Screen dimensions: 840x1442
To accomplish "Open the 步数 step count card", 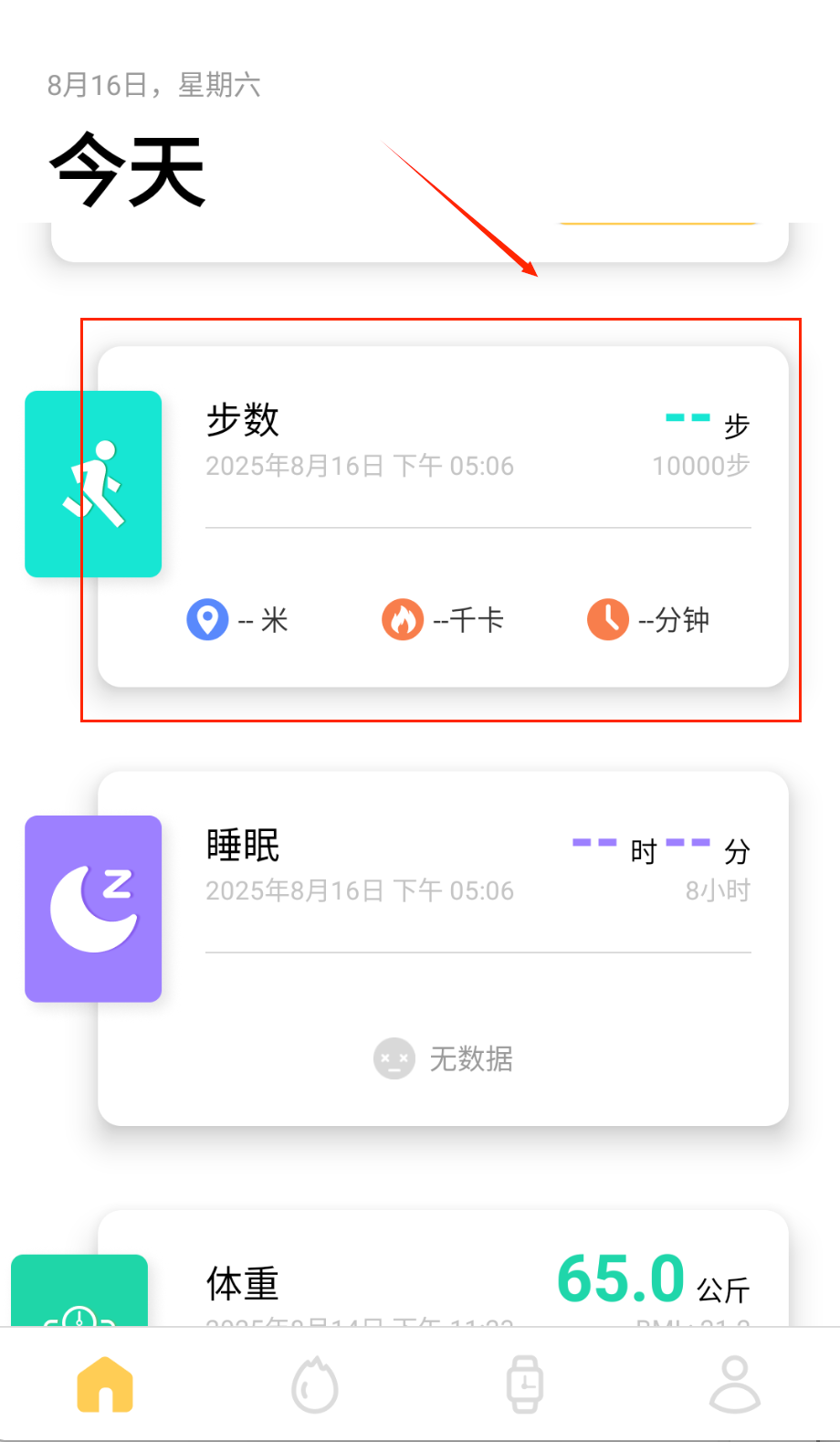I will (x=443, y=517).
